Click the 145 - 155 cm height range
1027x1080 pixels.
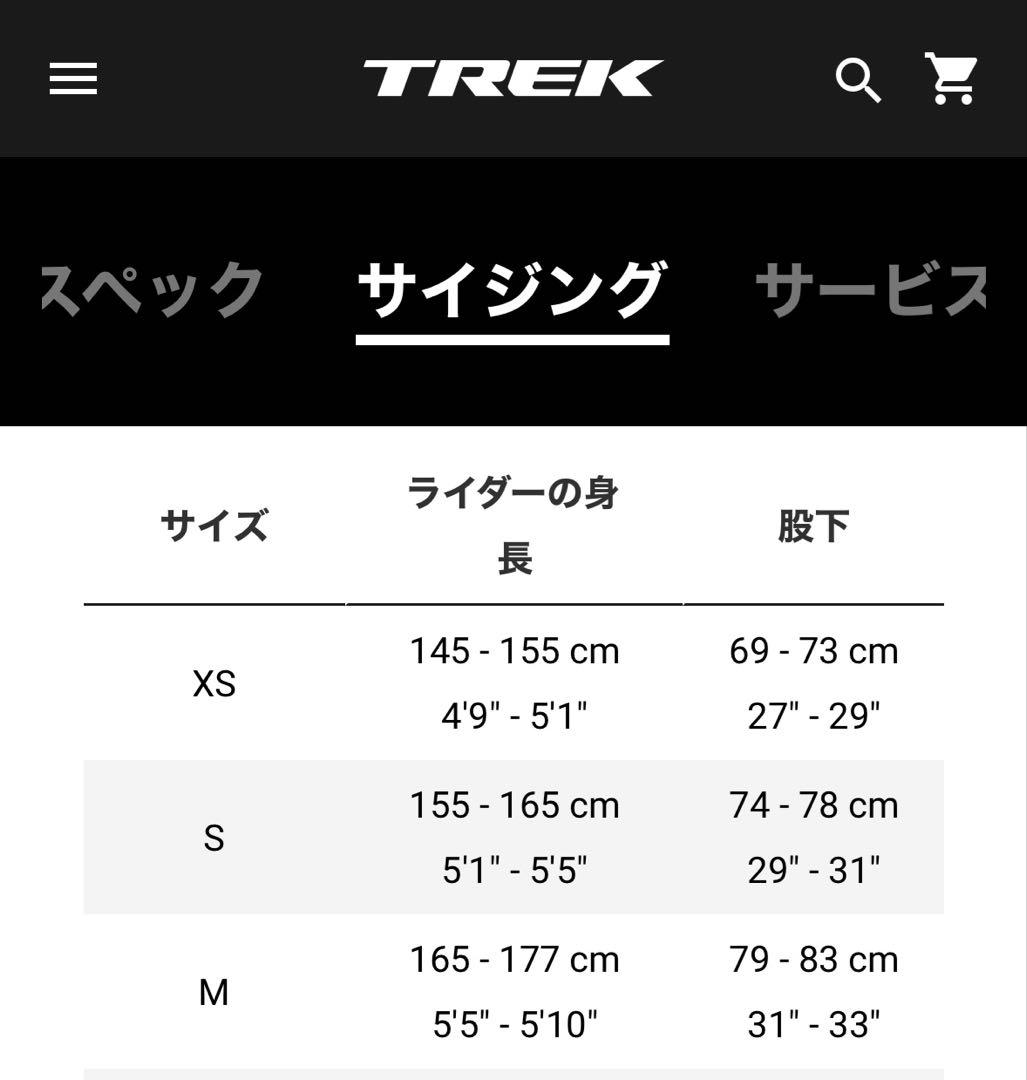click(515, 650)
